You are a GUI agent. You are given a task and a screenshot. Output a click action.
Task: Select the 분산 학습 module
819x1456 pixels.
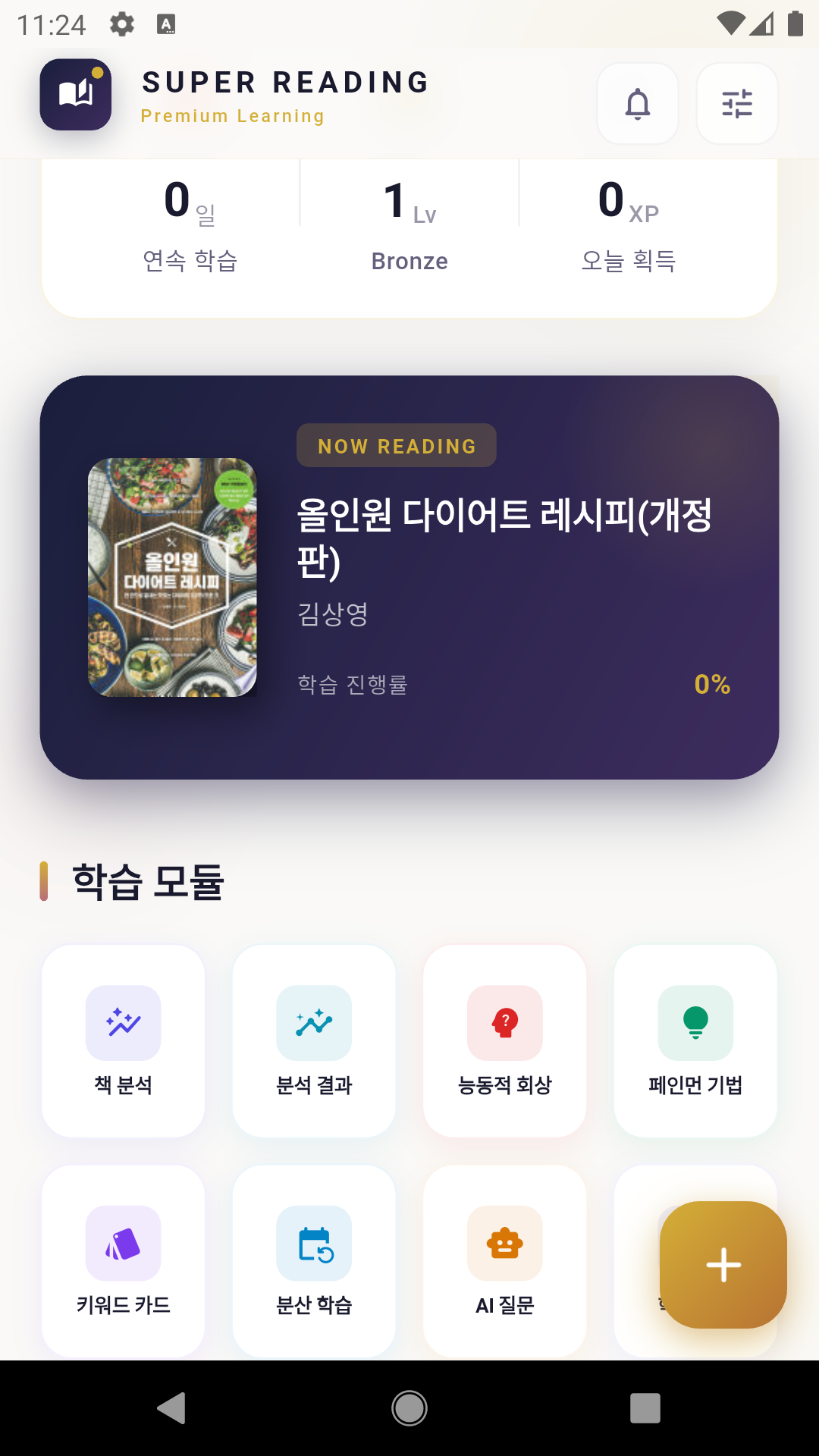tap(314, 1262)
